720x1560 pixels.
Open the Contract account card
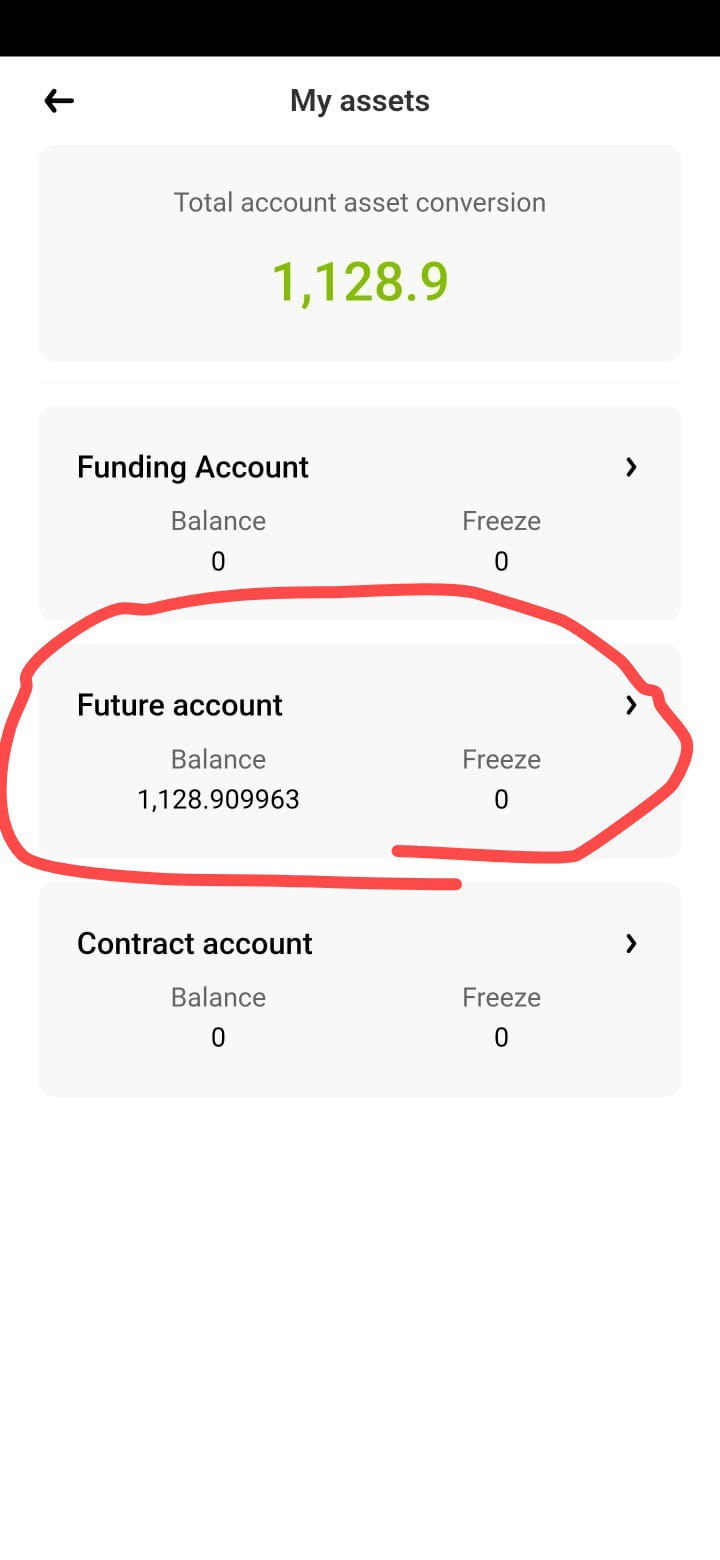[360, 989]
